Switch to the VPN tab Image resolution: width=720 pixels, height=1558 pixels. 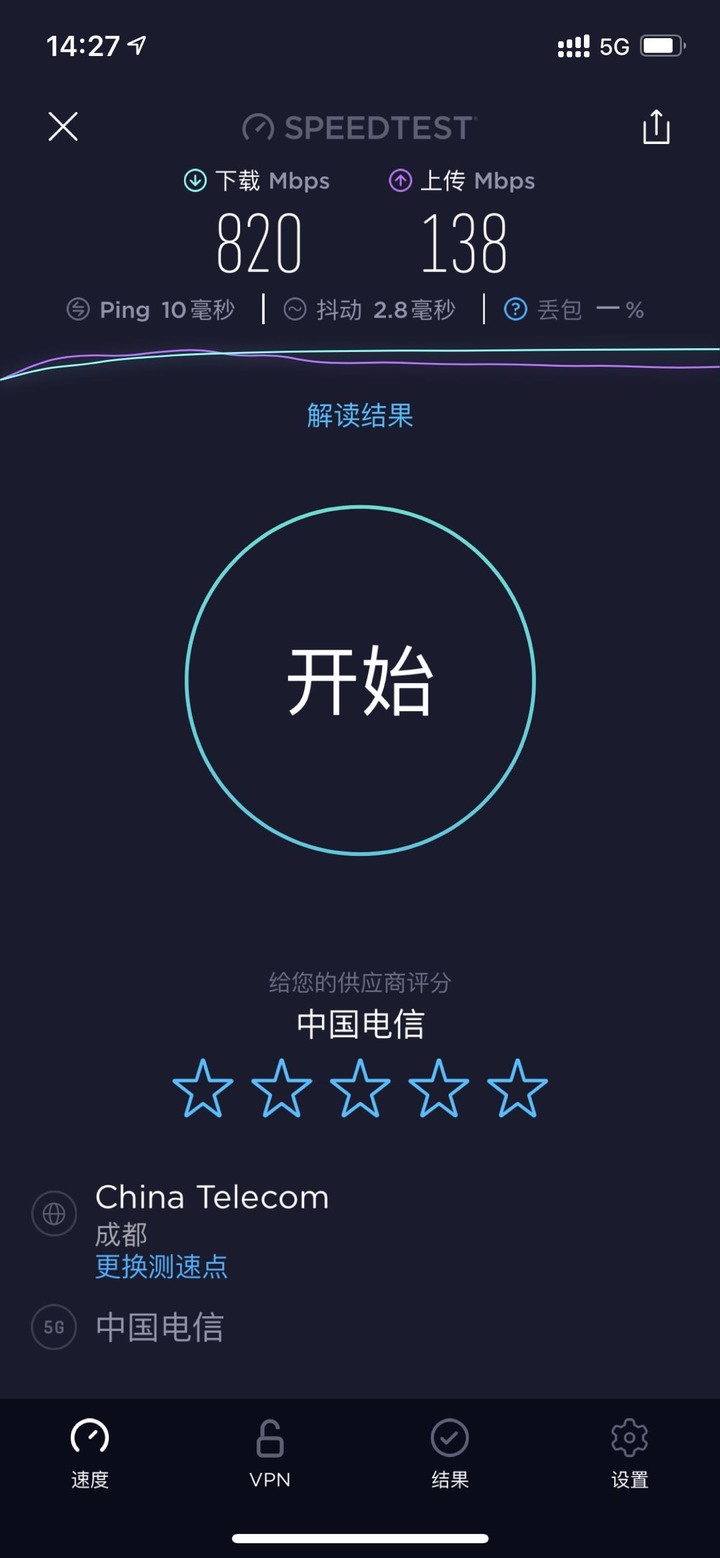click(x=270, y=1455)
